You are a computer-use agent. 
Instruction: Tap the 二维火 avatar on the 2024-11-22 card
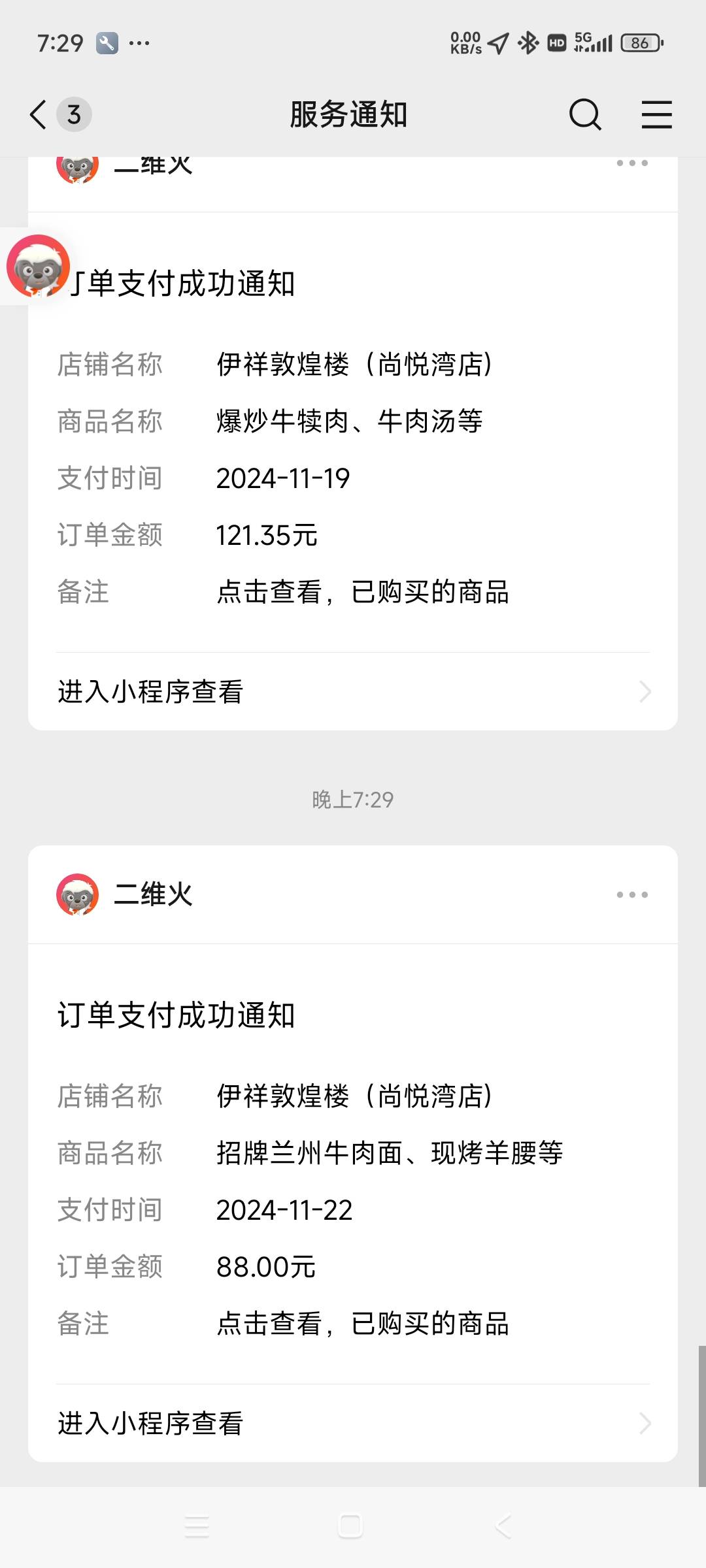pos(77,894)
